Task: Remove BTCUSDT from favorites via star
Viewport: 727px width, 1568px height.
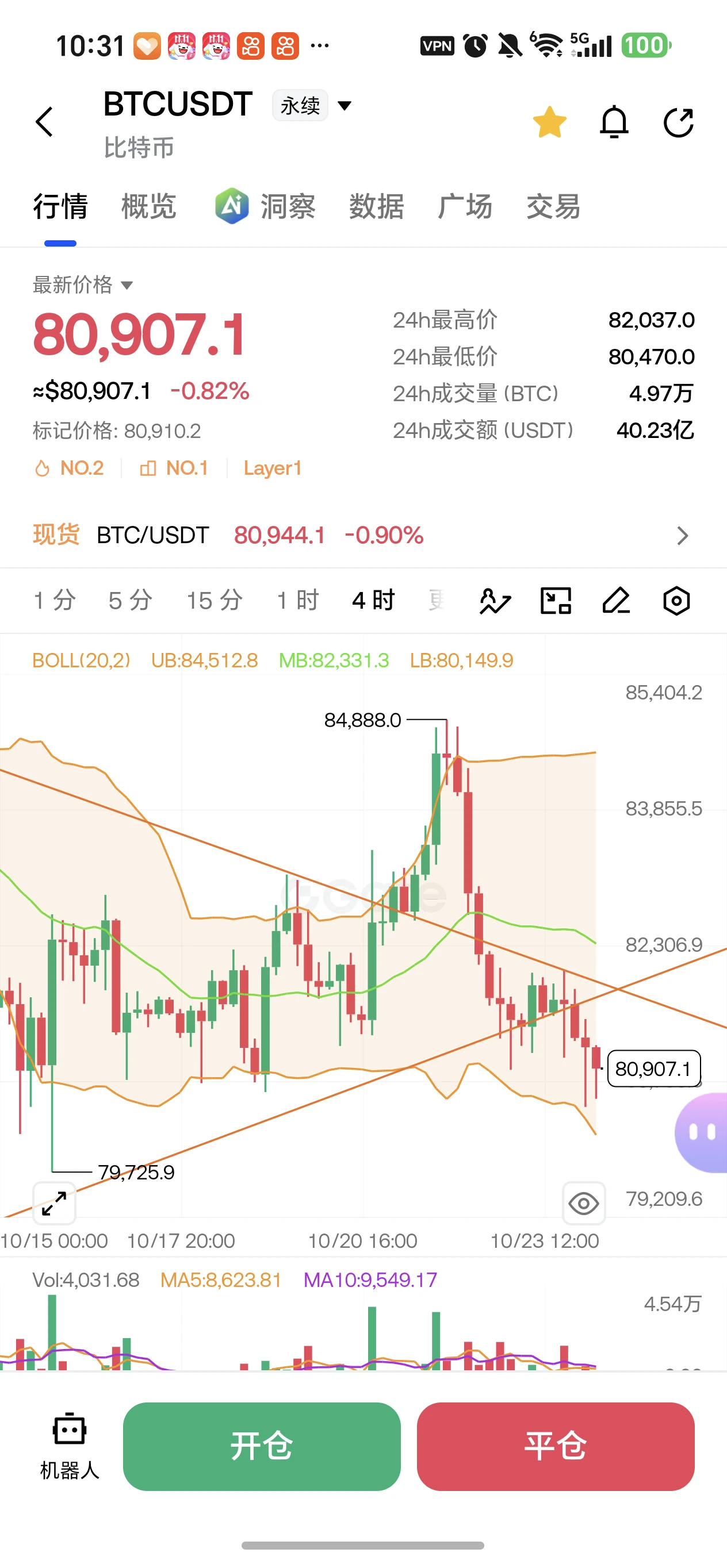Action: [549, 122]
